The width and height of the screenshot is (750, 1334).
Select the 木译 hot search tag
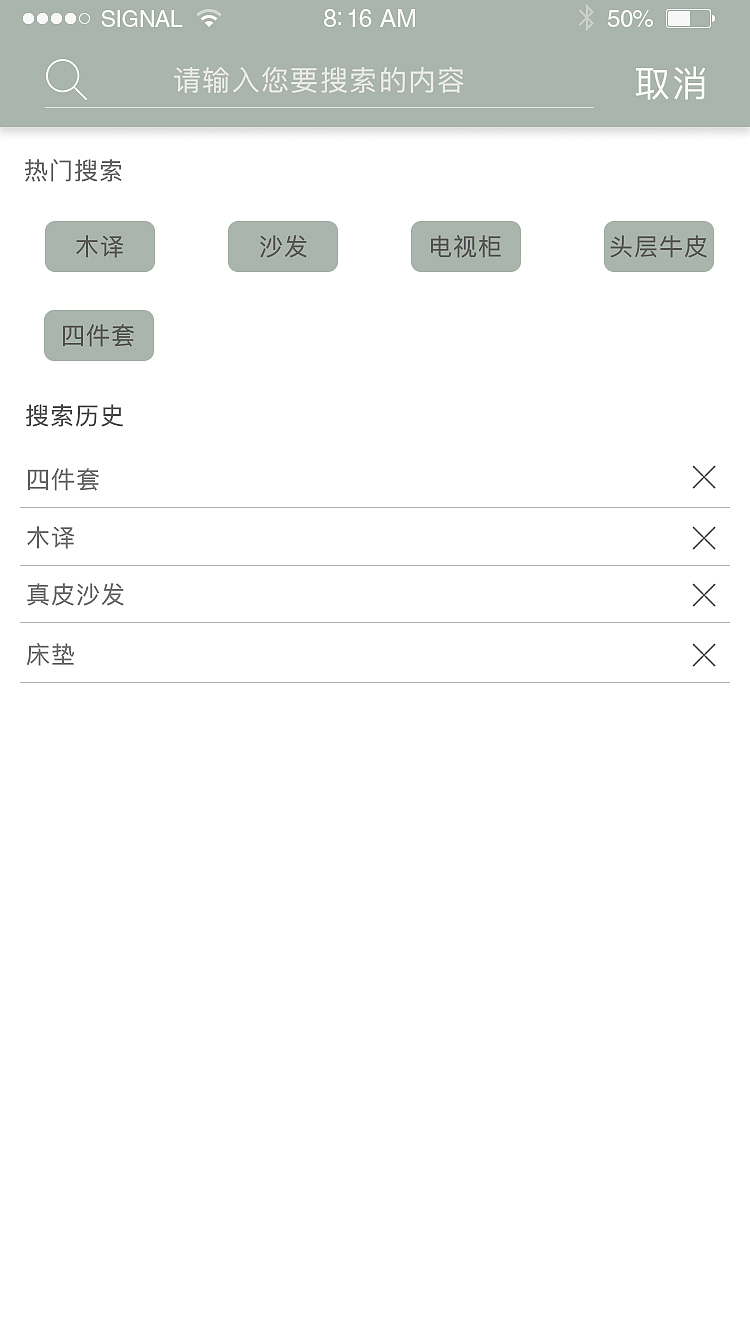pos(99,246)
